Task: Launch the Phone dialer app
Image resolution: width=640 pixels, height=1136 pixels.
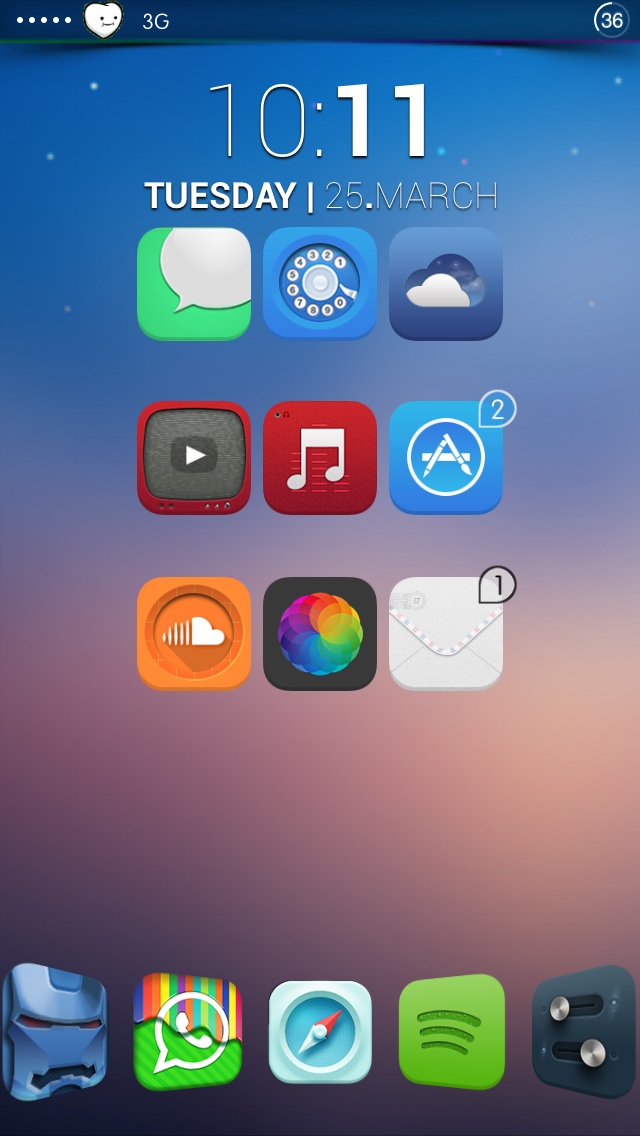Action: click(320, 283)
